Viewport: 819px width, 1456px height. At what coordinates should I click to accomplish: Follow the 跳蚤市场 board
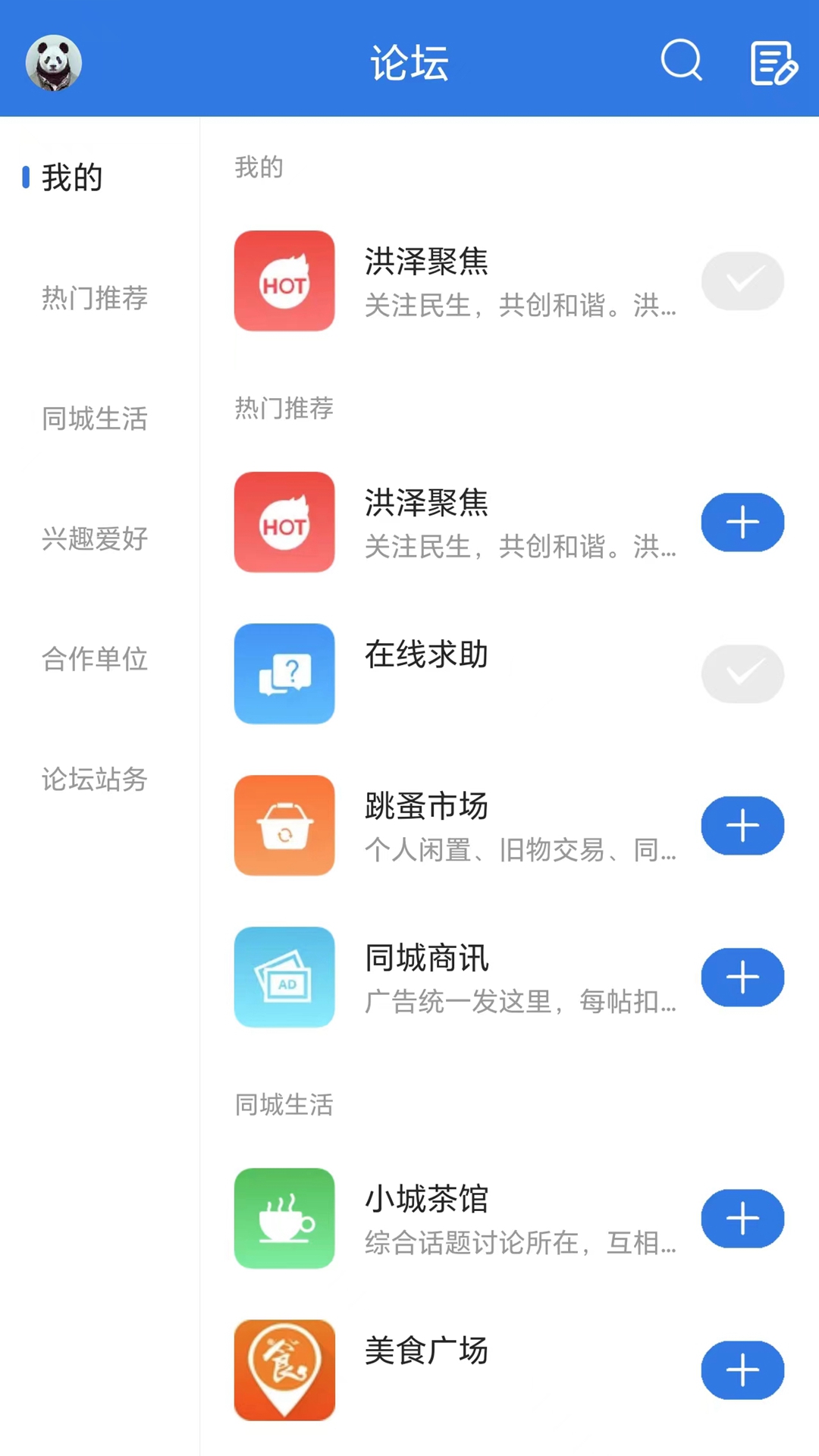(x=742, y=826)
